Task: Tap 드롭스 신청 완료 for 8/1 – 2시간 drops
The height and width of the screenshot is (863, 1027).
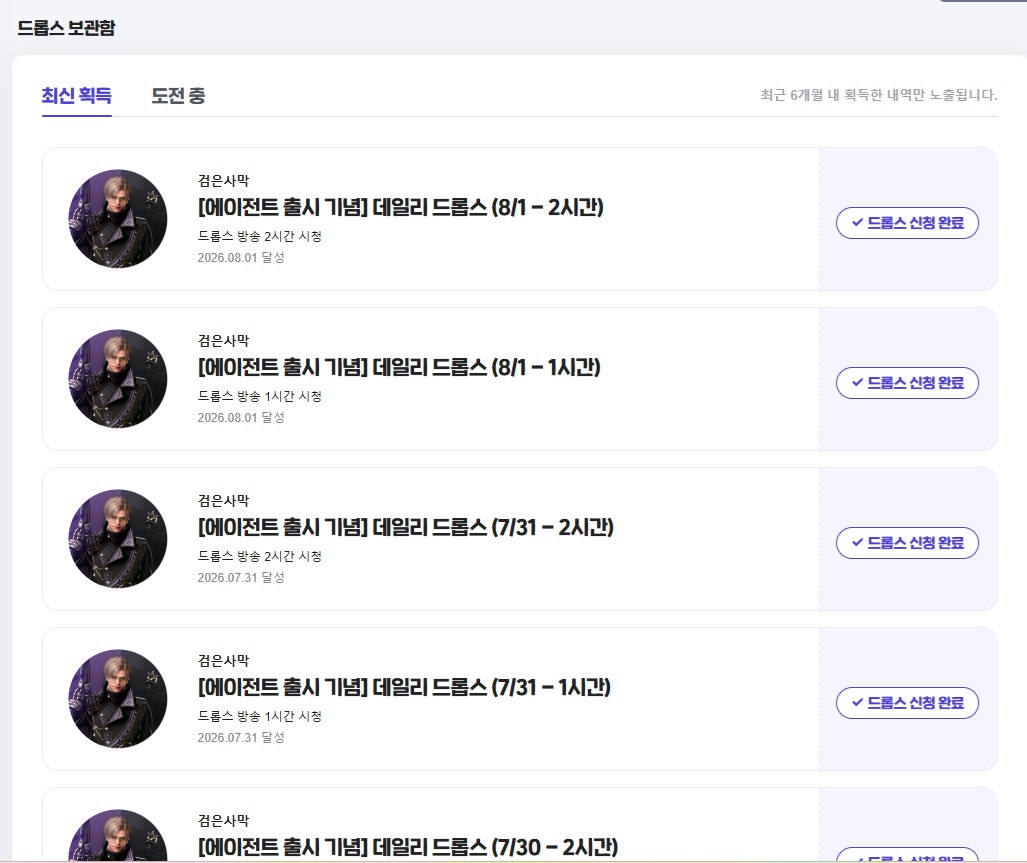Action: [x=907, y=223]
